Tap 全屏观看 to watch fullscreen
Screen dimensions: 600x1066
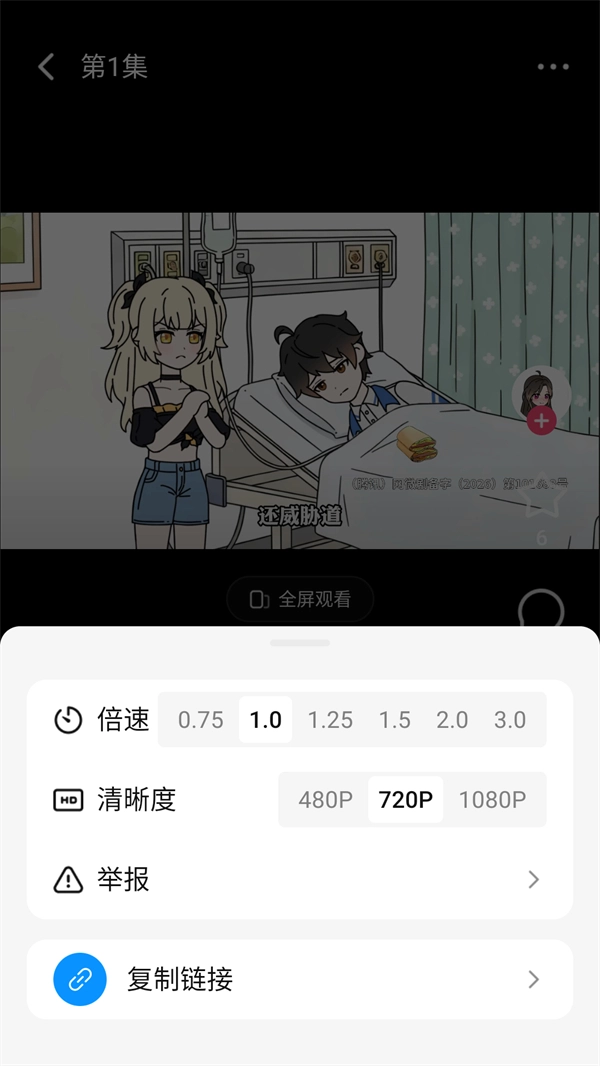300,600
